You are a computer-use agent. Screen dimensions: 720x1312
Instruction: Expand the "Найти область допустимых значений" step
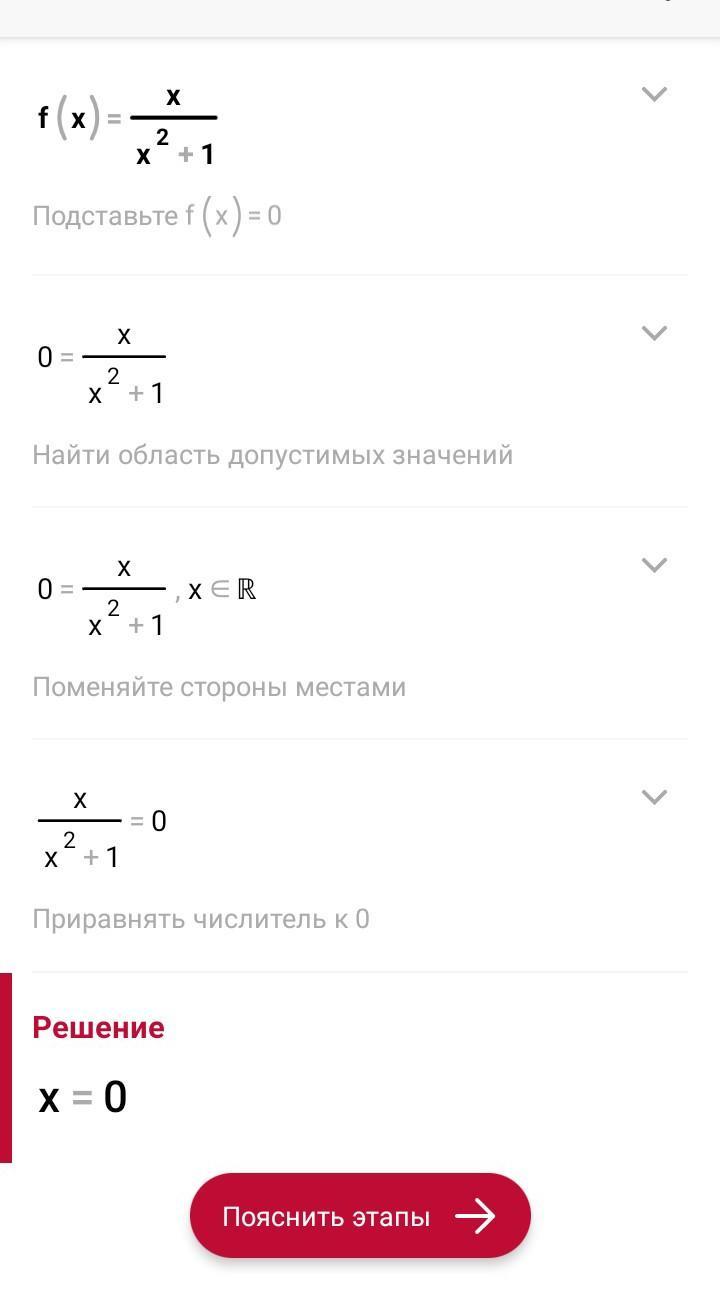tap(653, 333)
